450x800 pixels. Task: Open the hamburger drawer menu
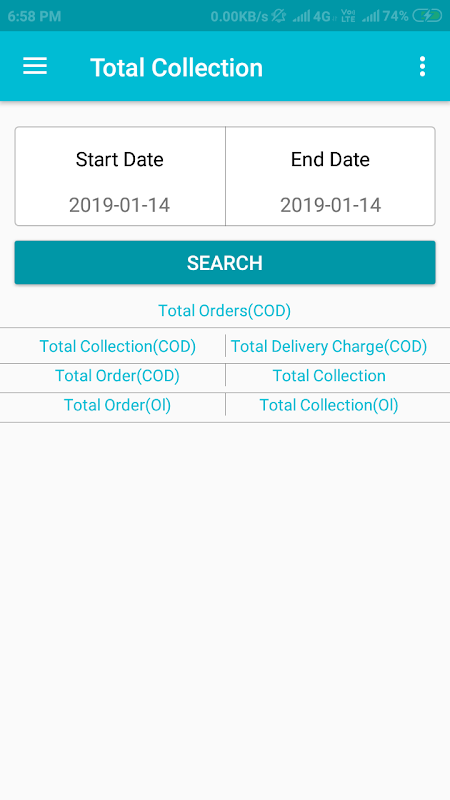[35, 66]
